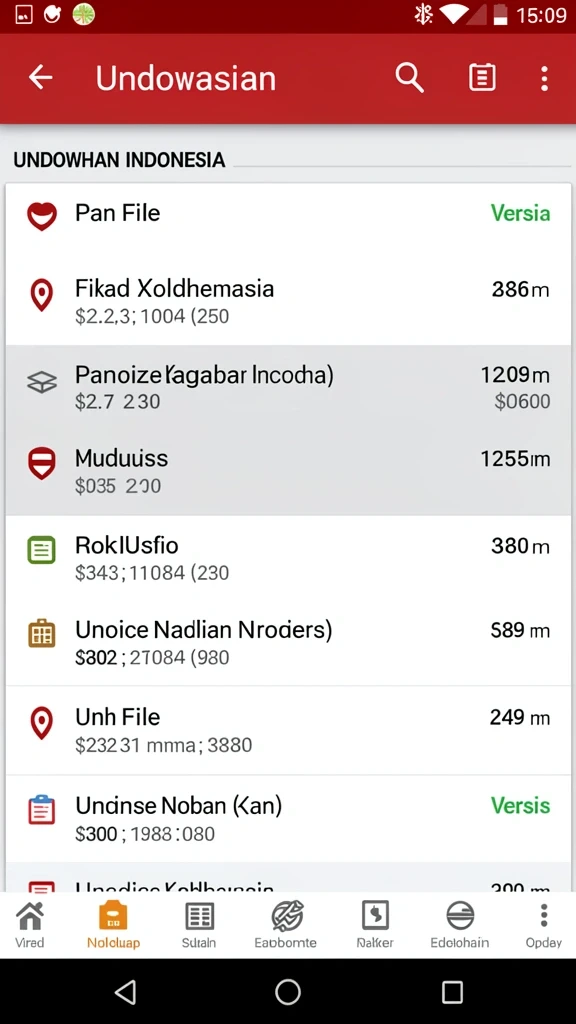Open the Unh File row
Image resolution: width=576 pixels, height=1024 pixels.
tap(288, 730)
